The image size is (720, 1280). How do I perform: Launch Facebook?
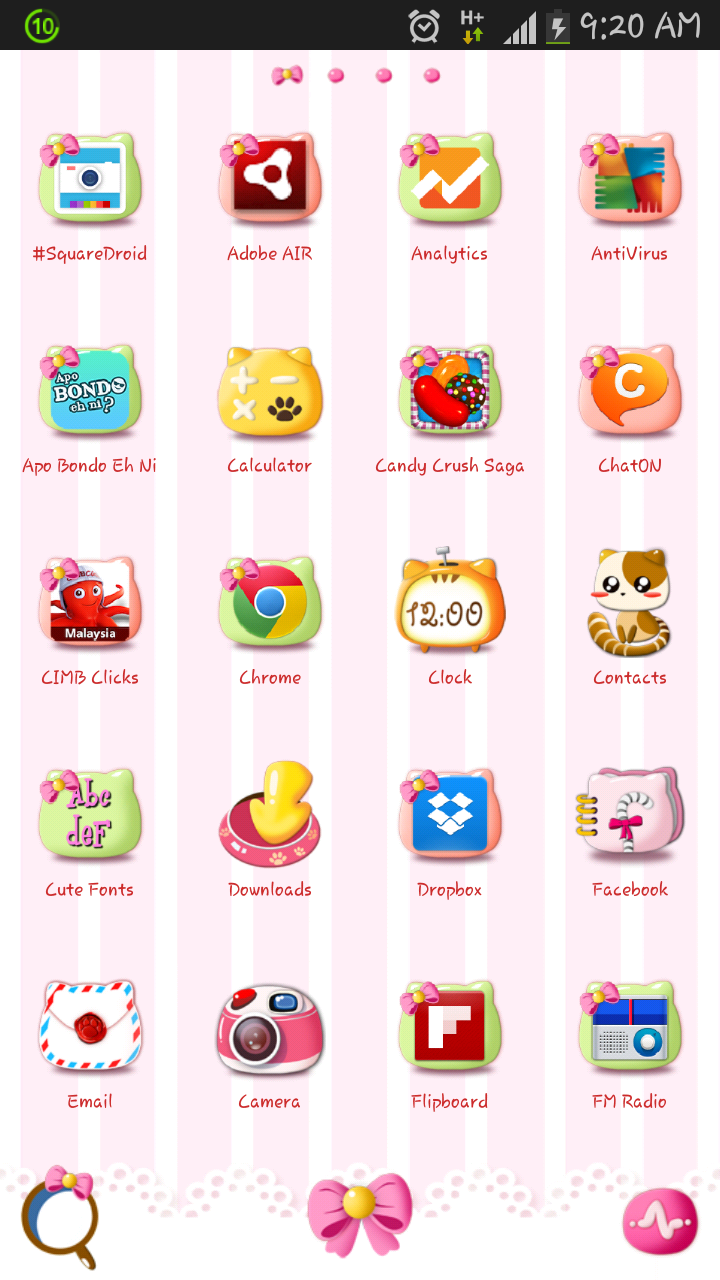click(x=630, y=816)
